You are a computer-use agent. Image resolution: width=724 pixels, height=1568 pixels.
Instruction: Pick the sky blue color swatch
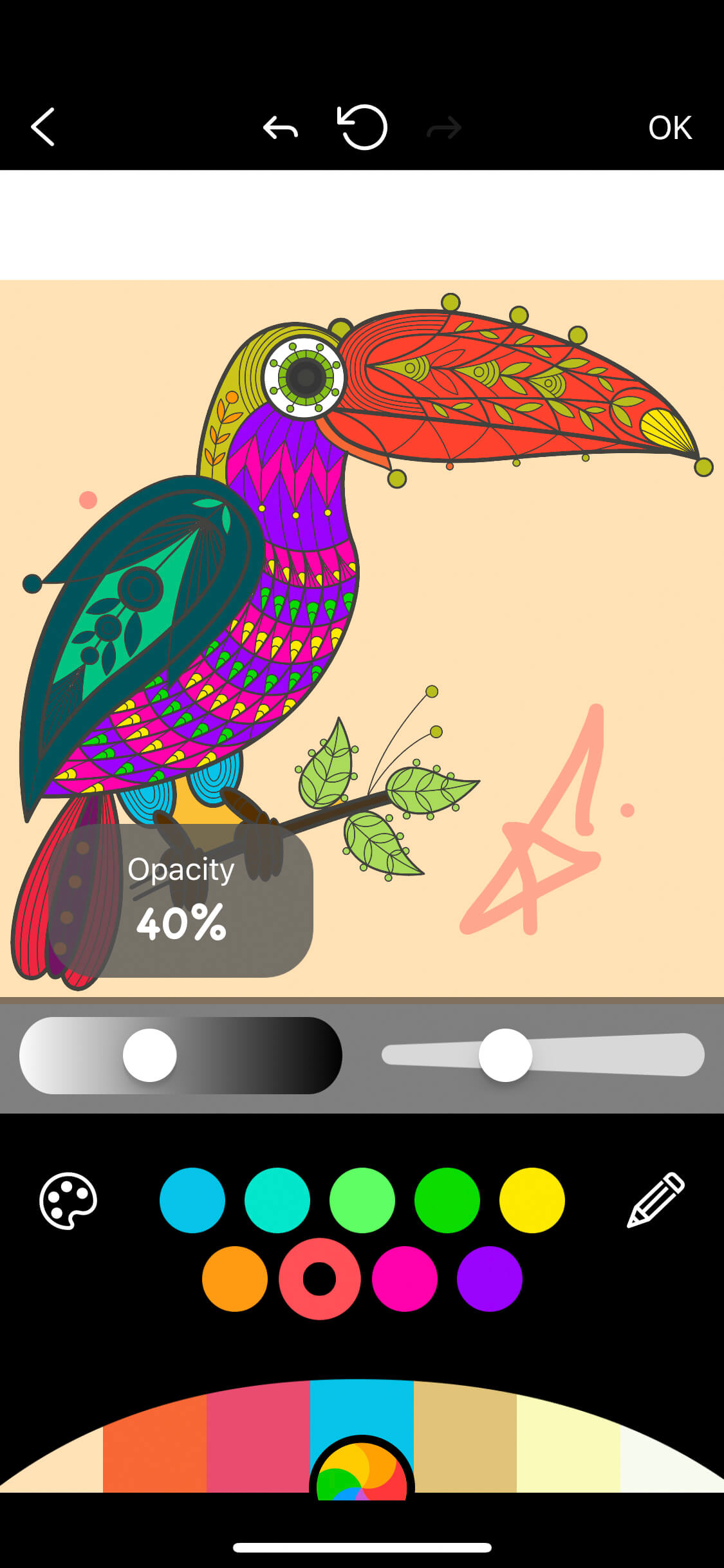(192, 1200)
